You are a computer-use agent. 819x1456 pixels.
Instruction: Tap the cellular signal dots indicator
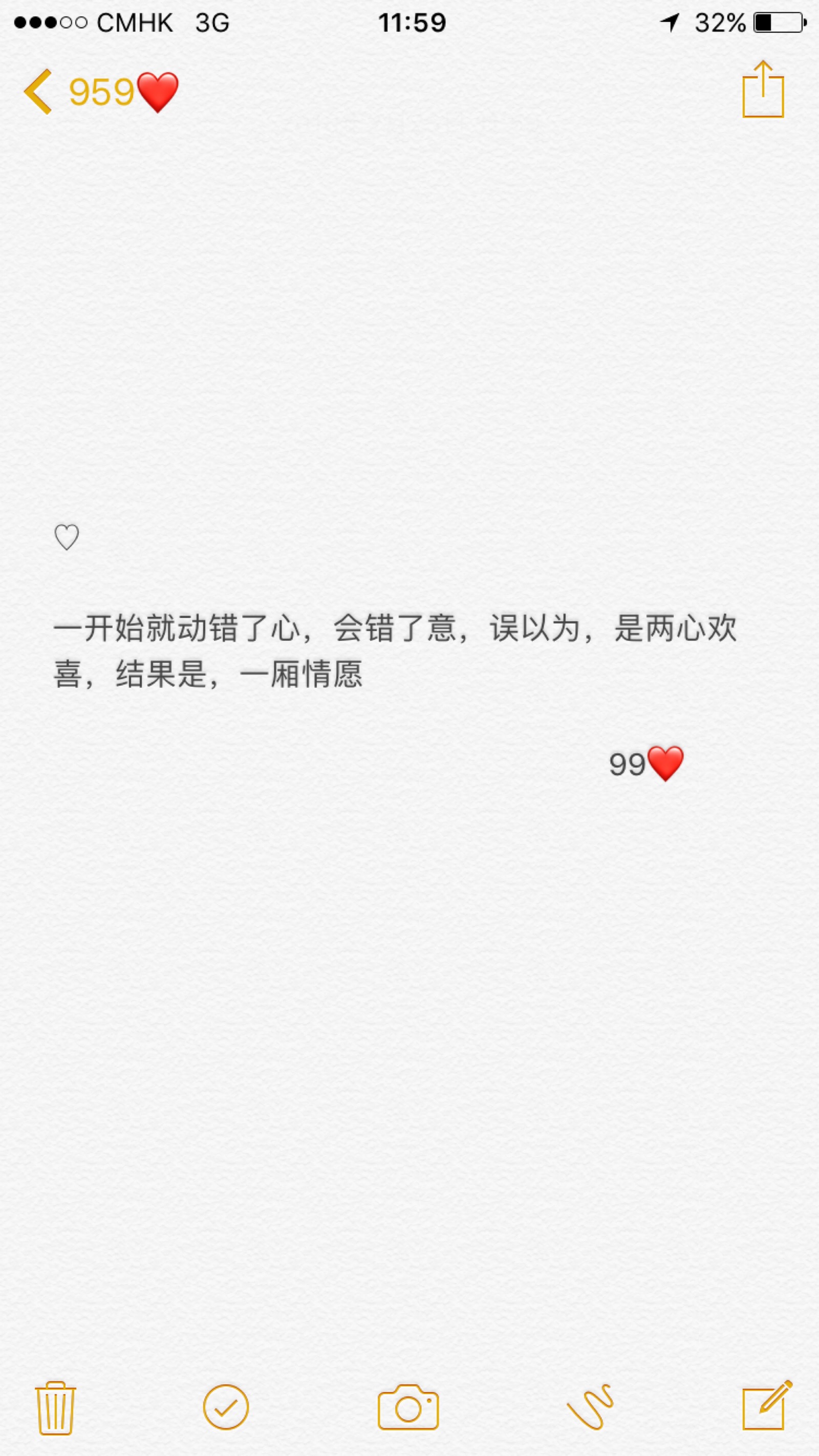coord(47,23)
